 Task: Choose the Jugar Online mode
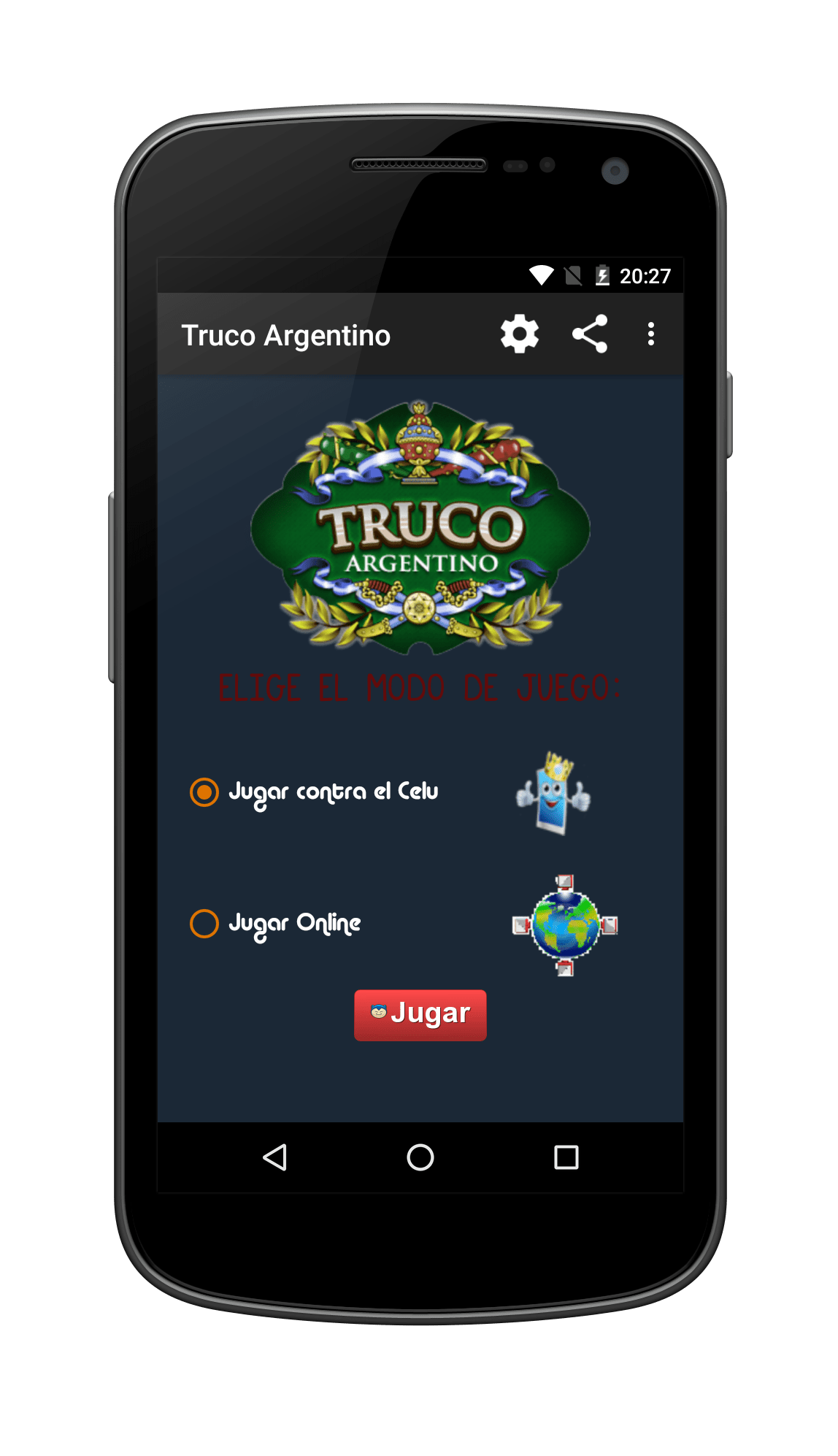(204, 924)
